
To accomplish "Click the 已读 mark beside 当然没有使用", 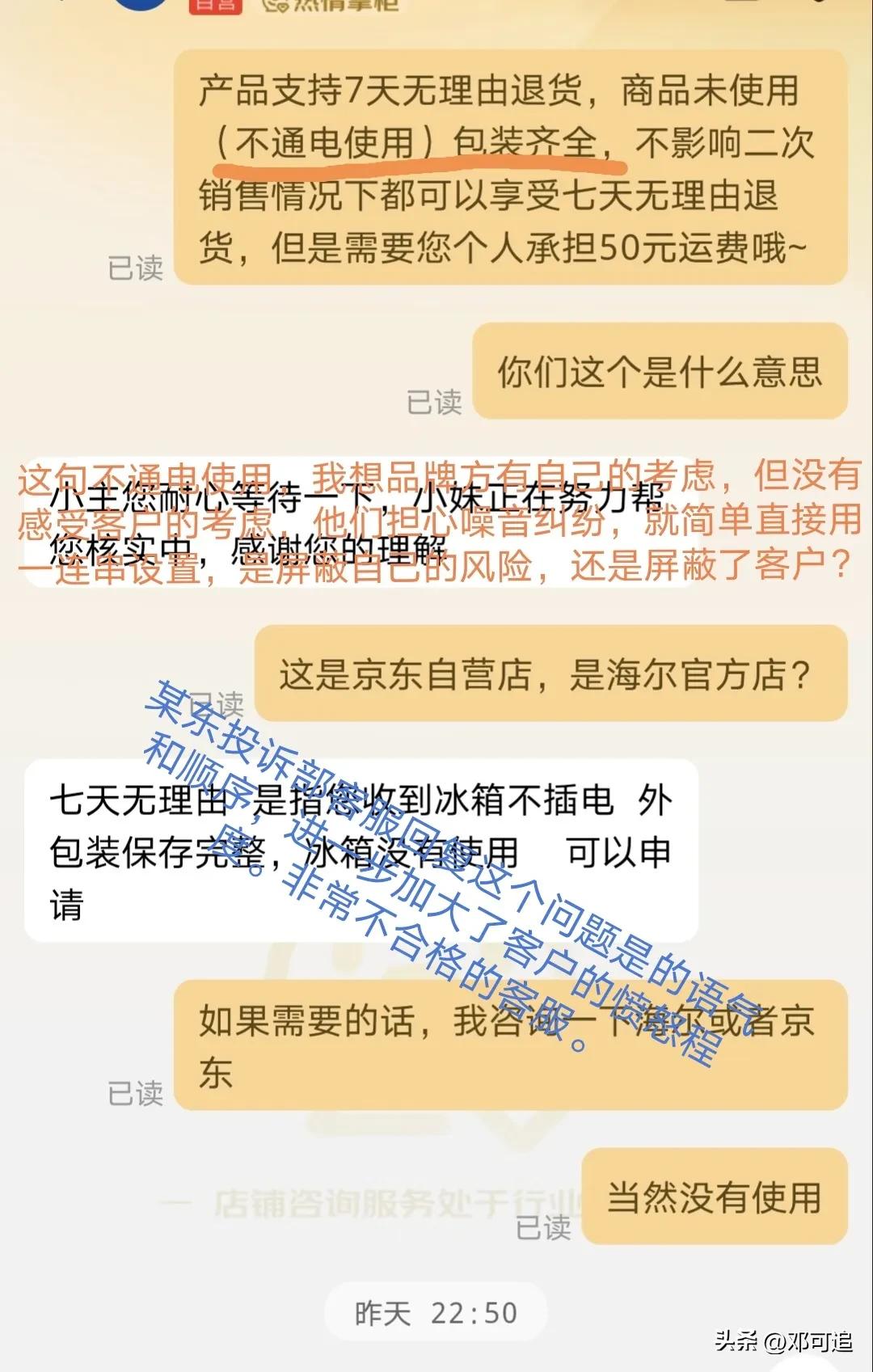I will point(542,1227).
